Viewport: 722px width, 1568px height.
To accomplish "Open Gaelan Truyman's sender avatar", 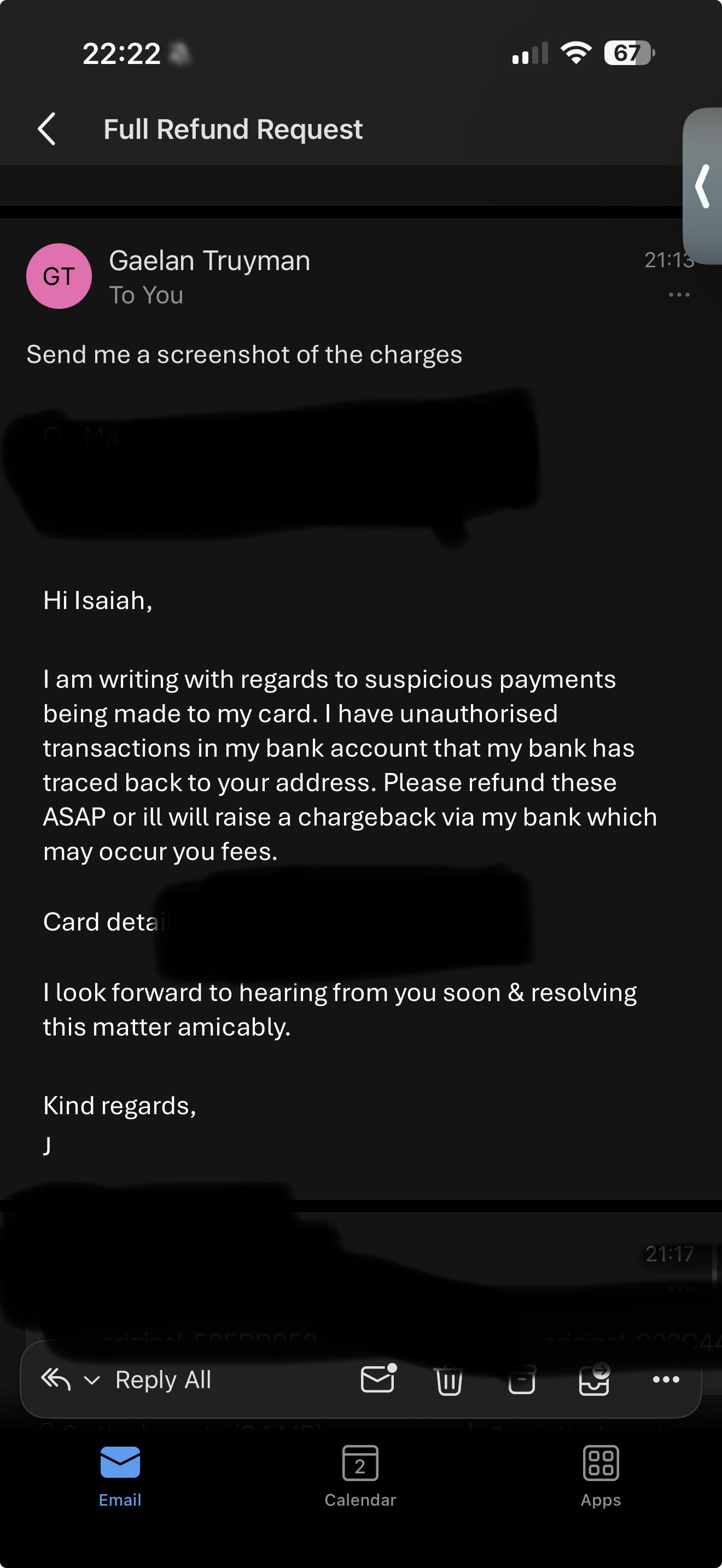I will 59,276.
